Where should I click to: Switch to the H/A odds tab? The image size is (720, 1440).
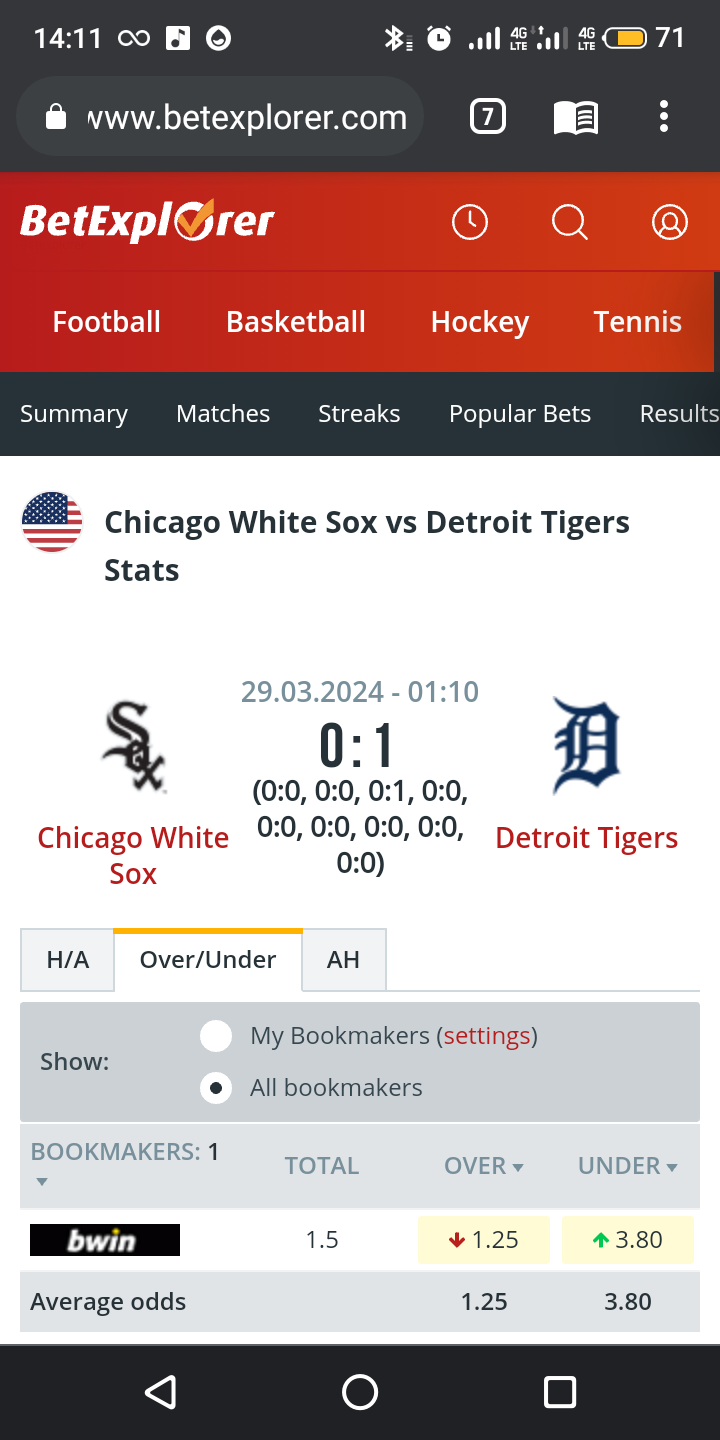pyautogui.click(x=67, y=960)
